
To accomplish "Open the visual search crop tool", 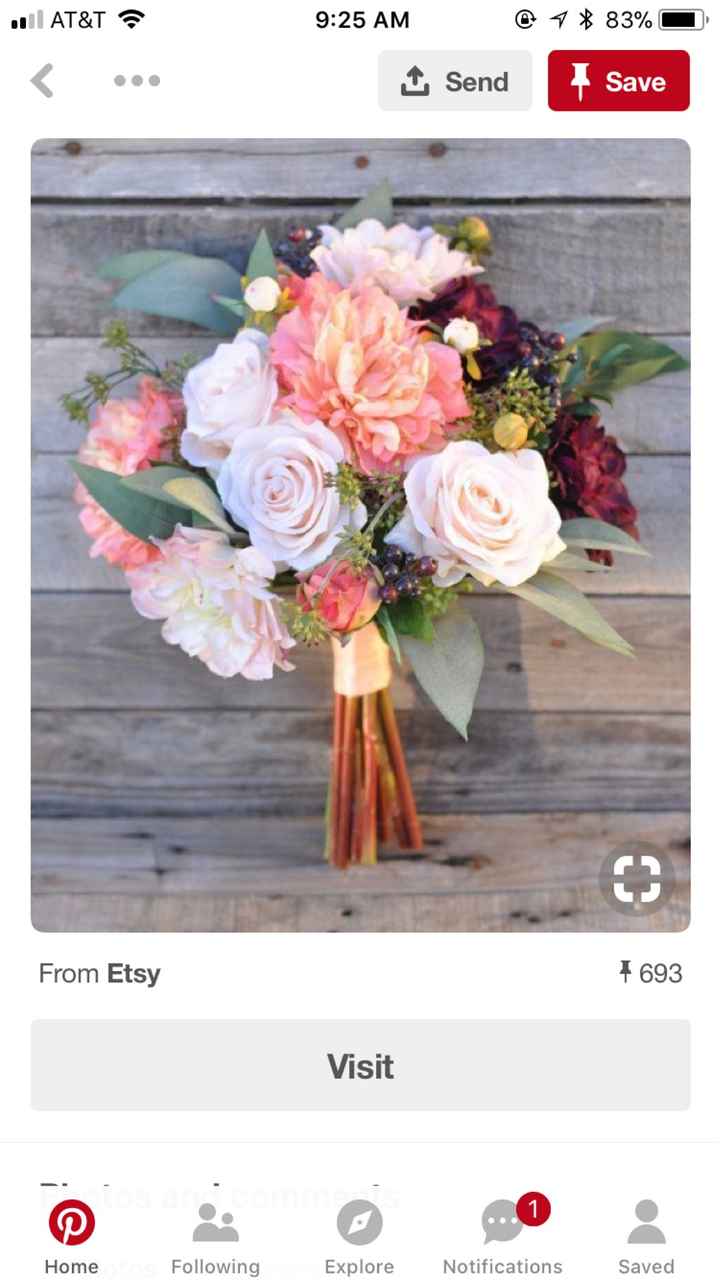I will (x=637, y=880).
